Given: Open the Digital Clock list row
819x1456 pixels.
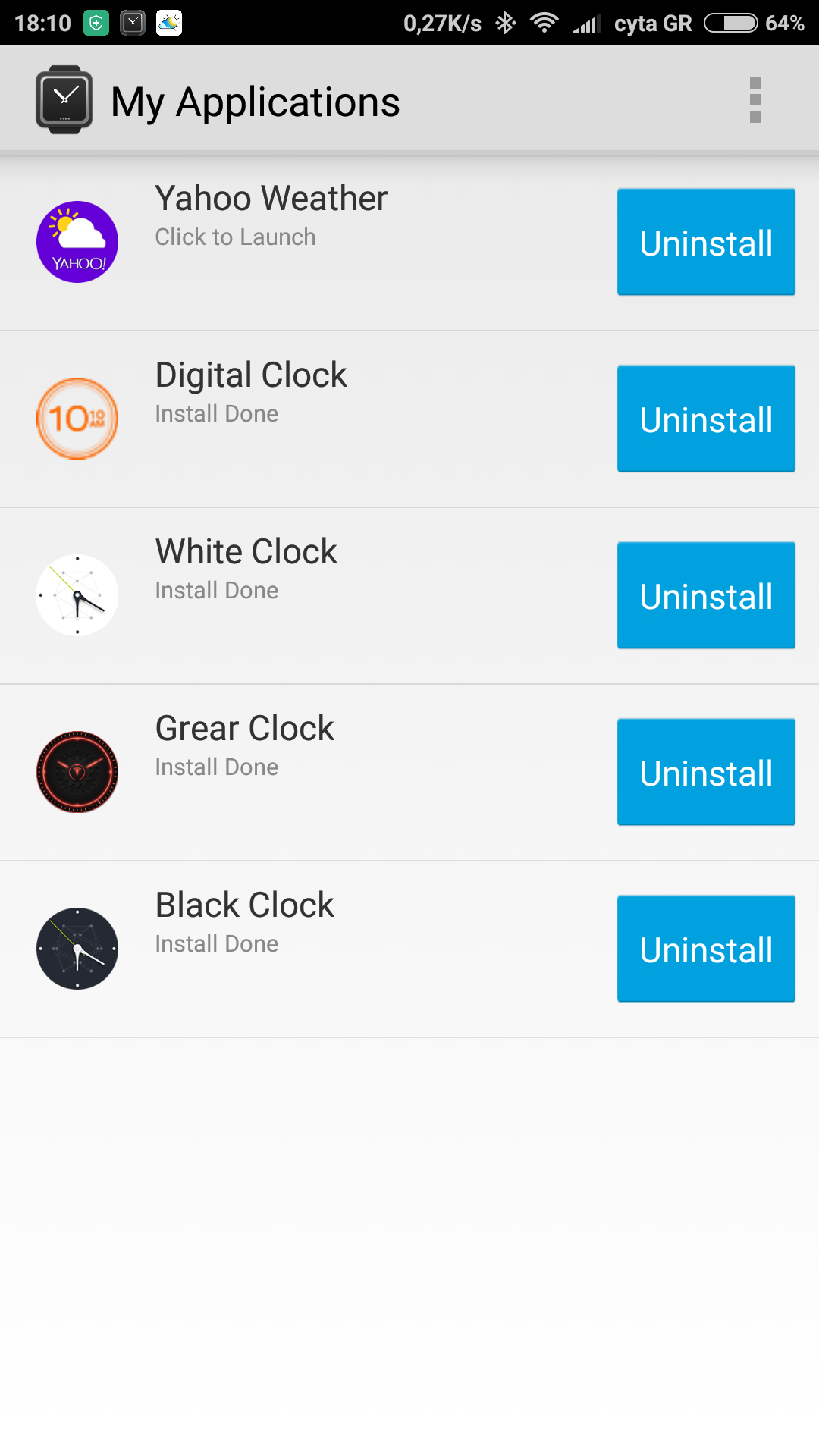Looking at the screenshot, I should (x=303, y=419).
